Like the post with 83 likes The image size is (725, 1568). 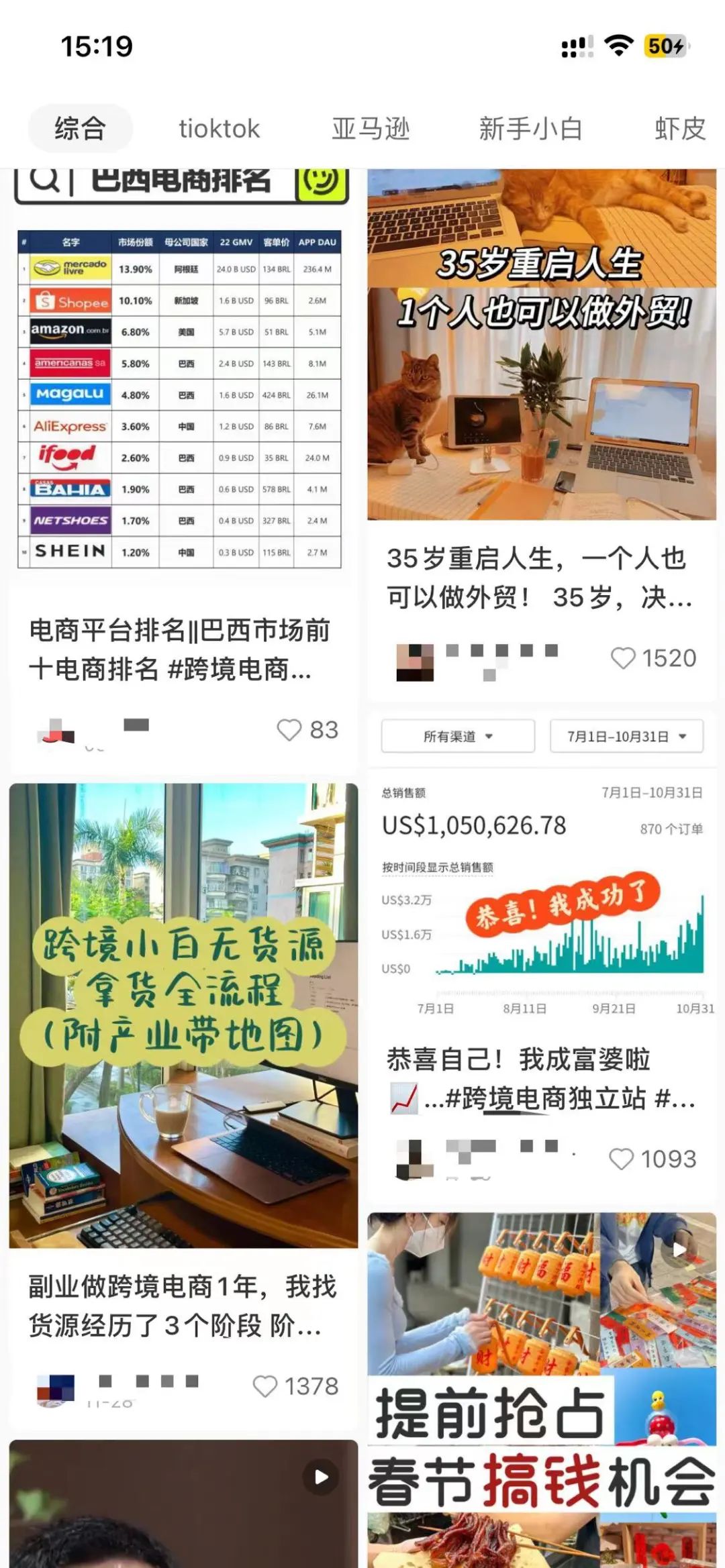[x=289, y=729]
